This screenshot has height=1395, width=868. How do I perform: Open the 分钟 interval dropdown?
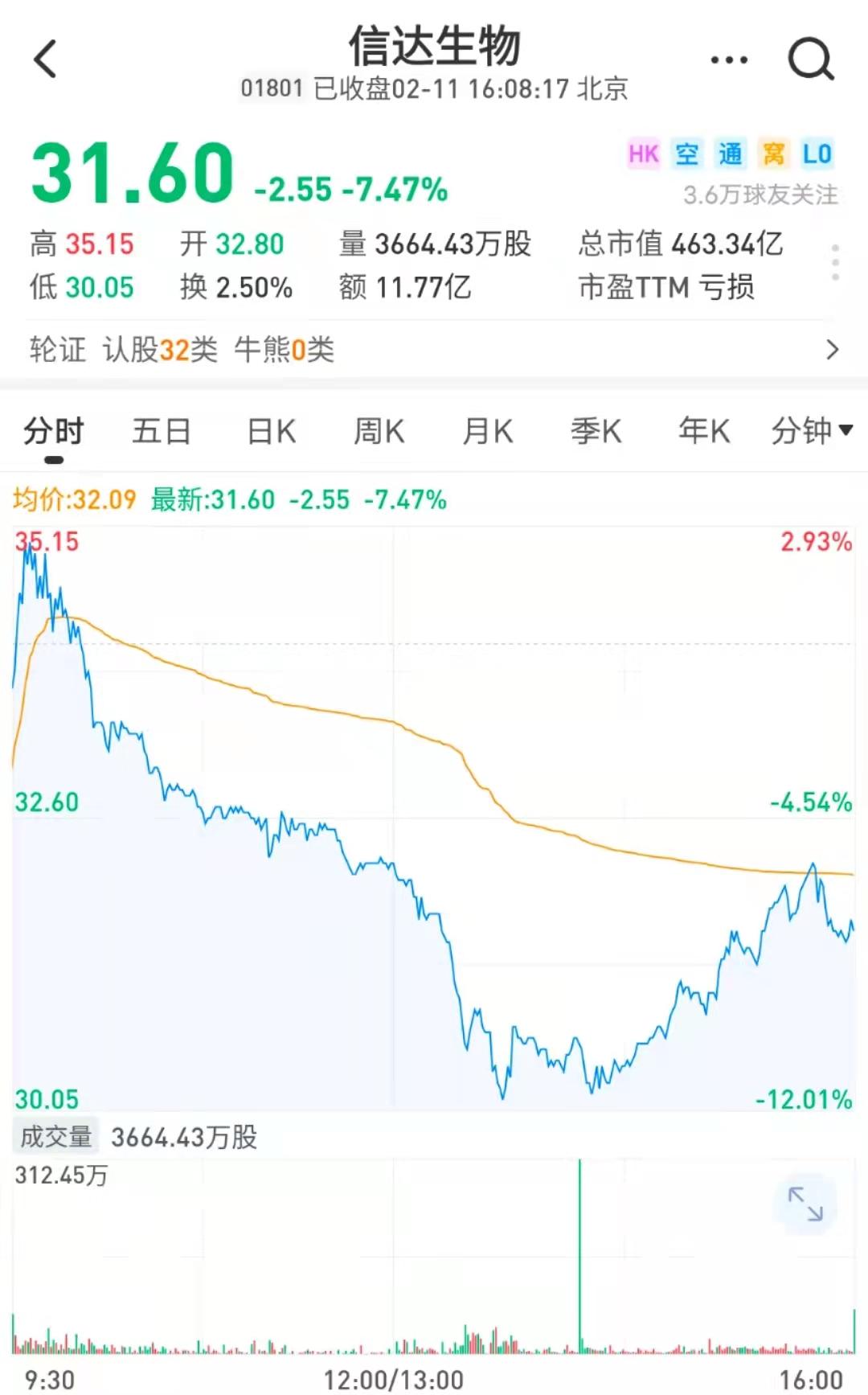point(812,431)
